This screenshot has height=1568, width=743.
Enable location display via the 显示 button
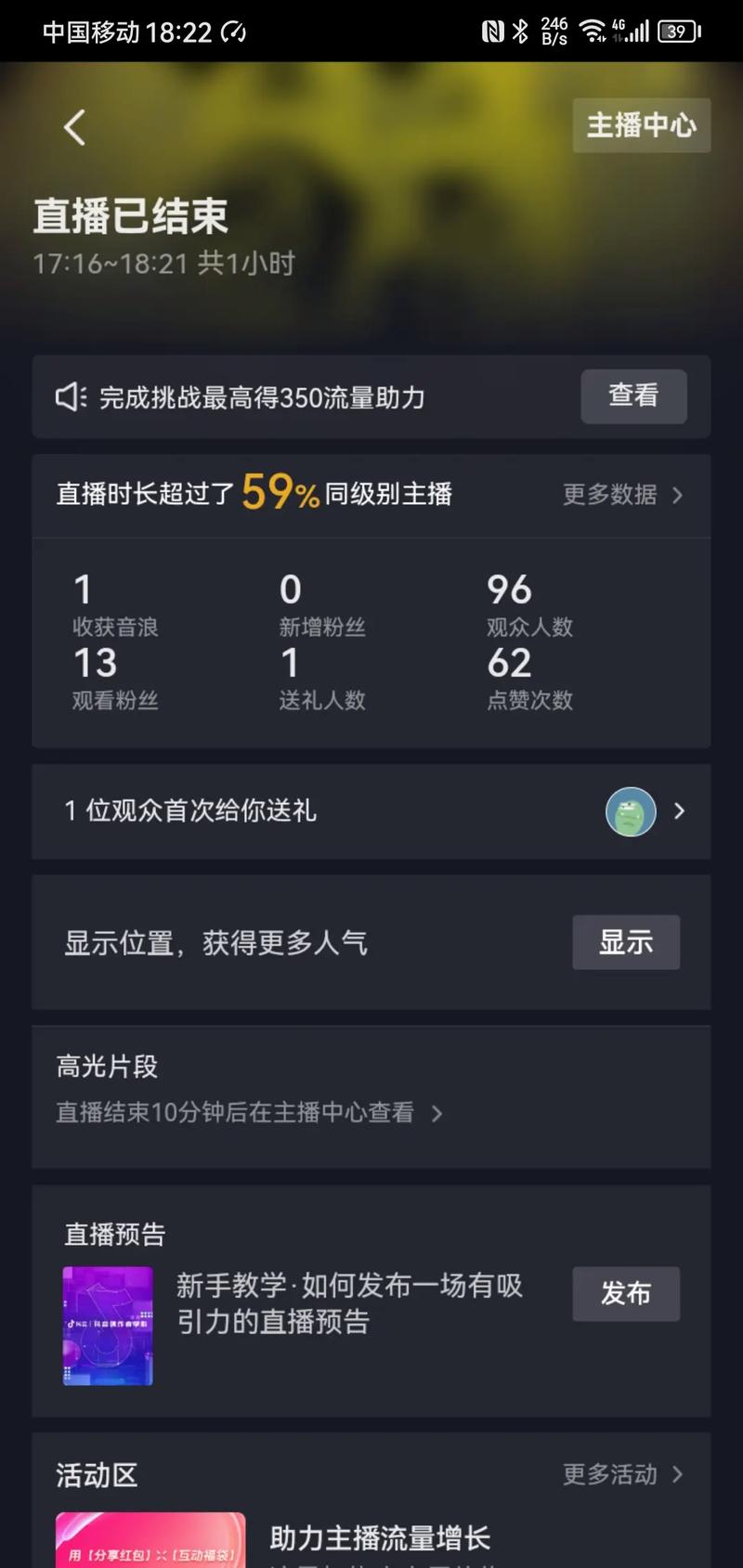[626, 942]
